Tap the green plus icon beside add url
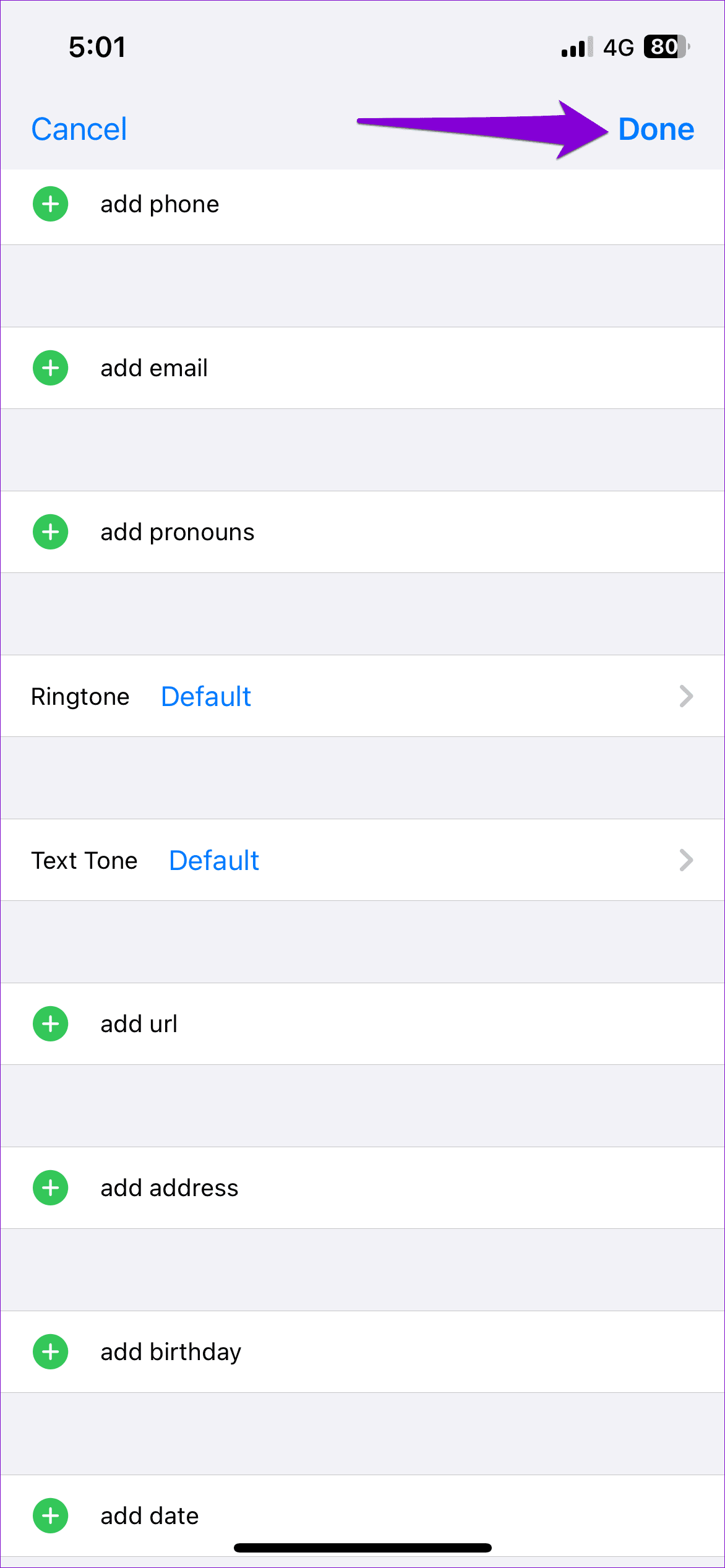The height and width of the screenshot is (1568, 725). (50, 1023)
